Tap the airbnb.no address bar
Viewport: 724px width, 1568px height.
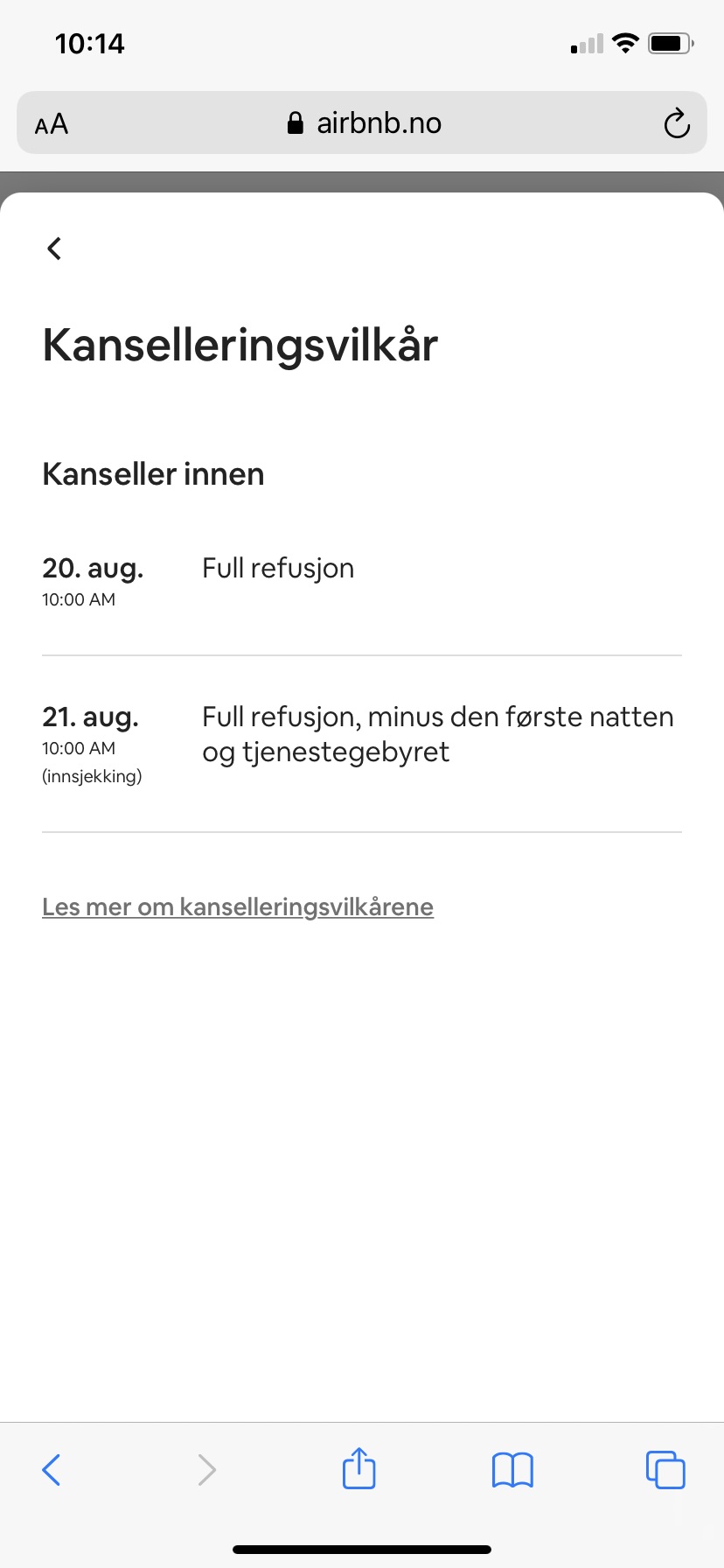[362, 123]
